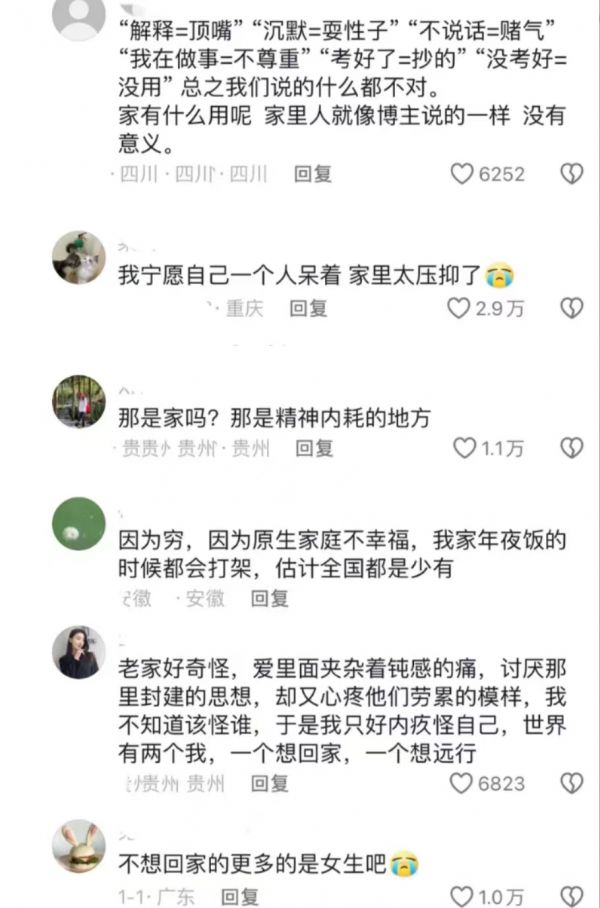Open avatar of the 家里太压抑了 commenter
Viewport: 600px width, 908px height.
pyautogui.click(x=78, y=257)
